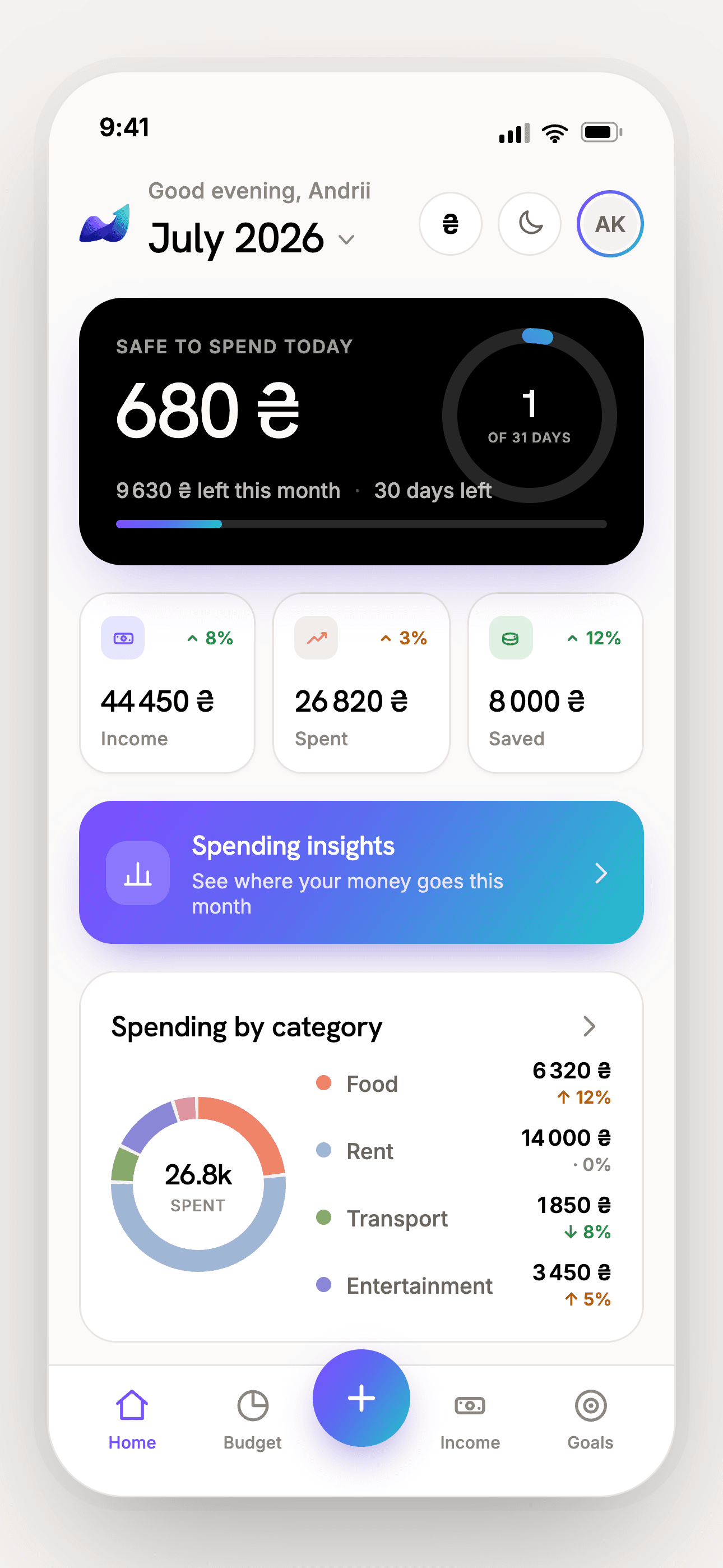
Task: Toggle dark mode with the moon icon
Action: [530, 224]
